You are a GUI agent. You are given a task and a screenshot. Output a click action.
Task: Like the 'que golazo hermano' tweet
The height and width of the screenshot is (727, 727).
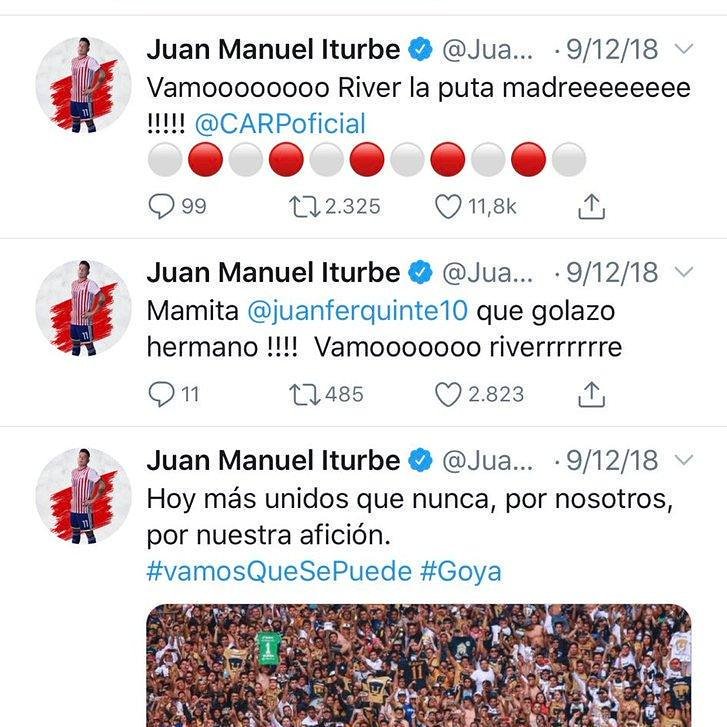click(448, 394)
